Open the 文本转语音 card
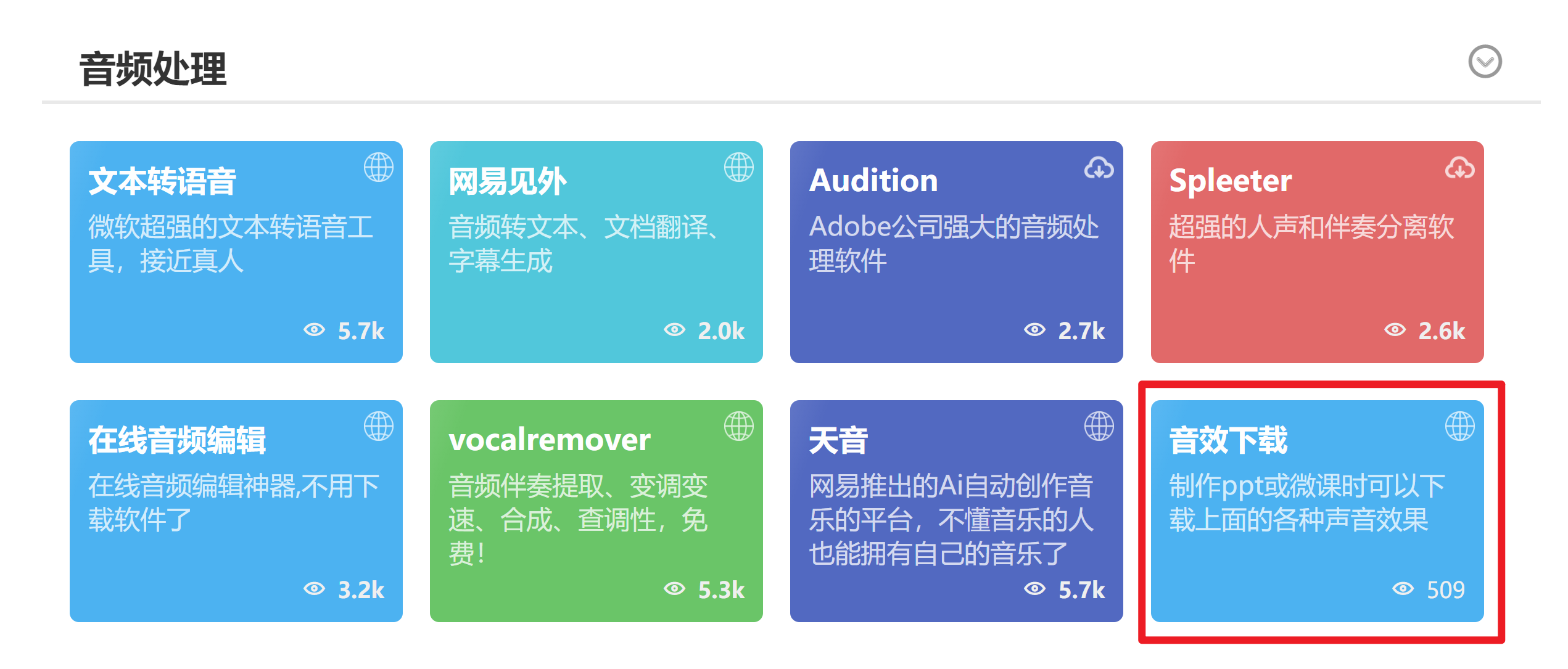The image size is (1568, 669). point(236,252)
